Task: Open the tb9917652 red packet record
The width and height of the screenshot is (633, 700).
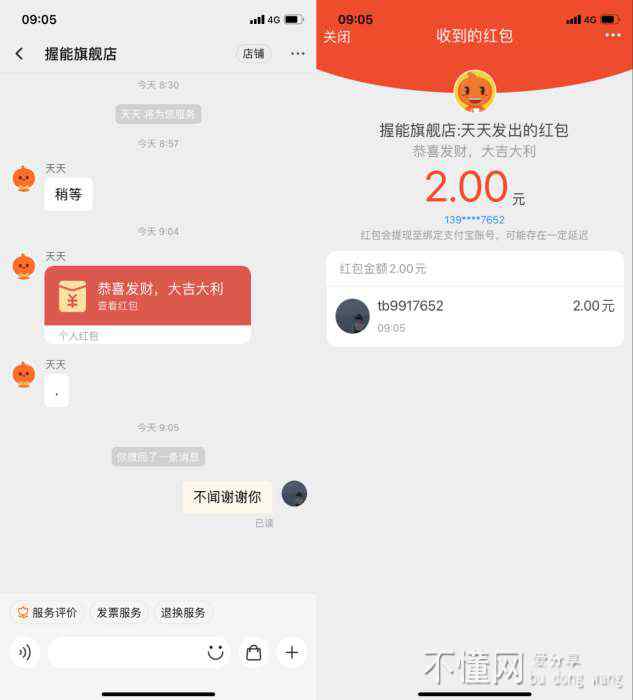Action: point(475,316)
